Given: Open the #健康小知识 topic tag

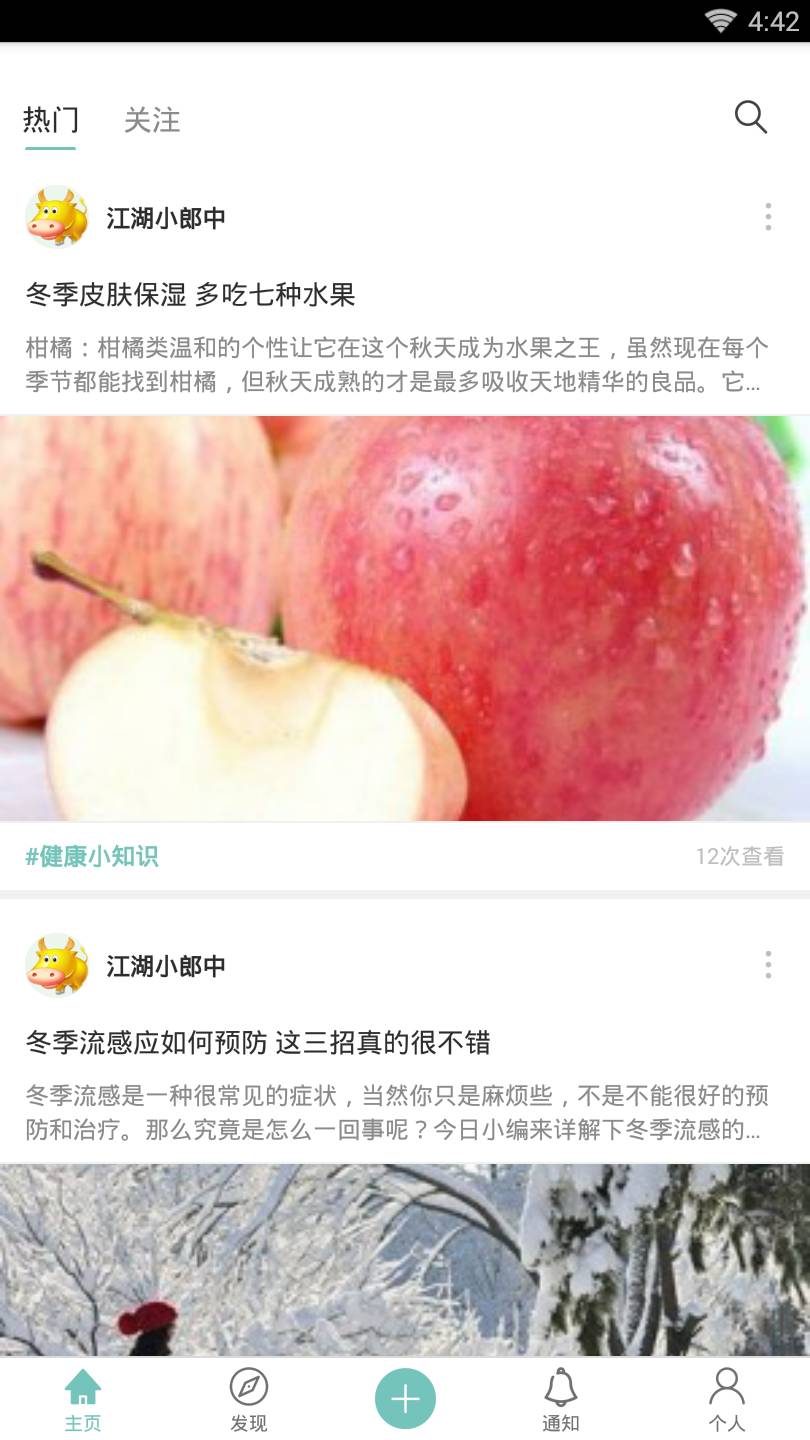Looking at the screenshot, I should 92,856.
